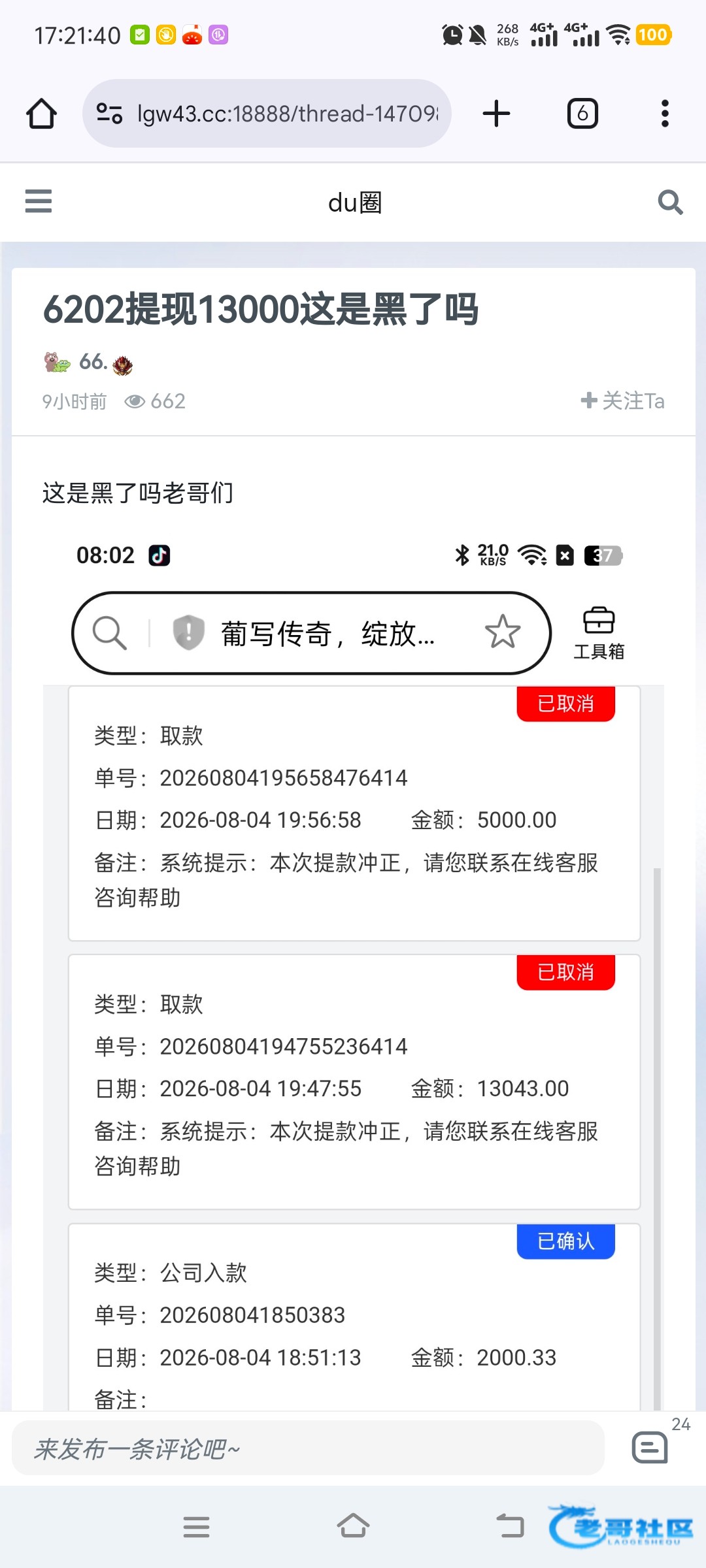View the 24 comments

coord(650,1446)
